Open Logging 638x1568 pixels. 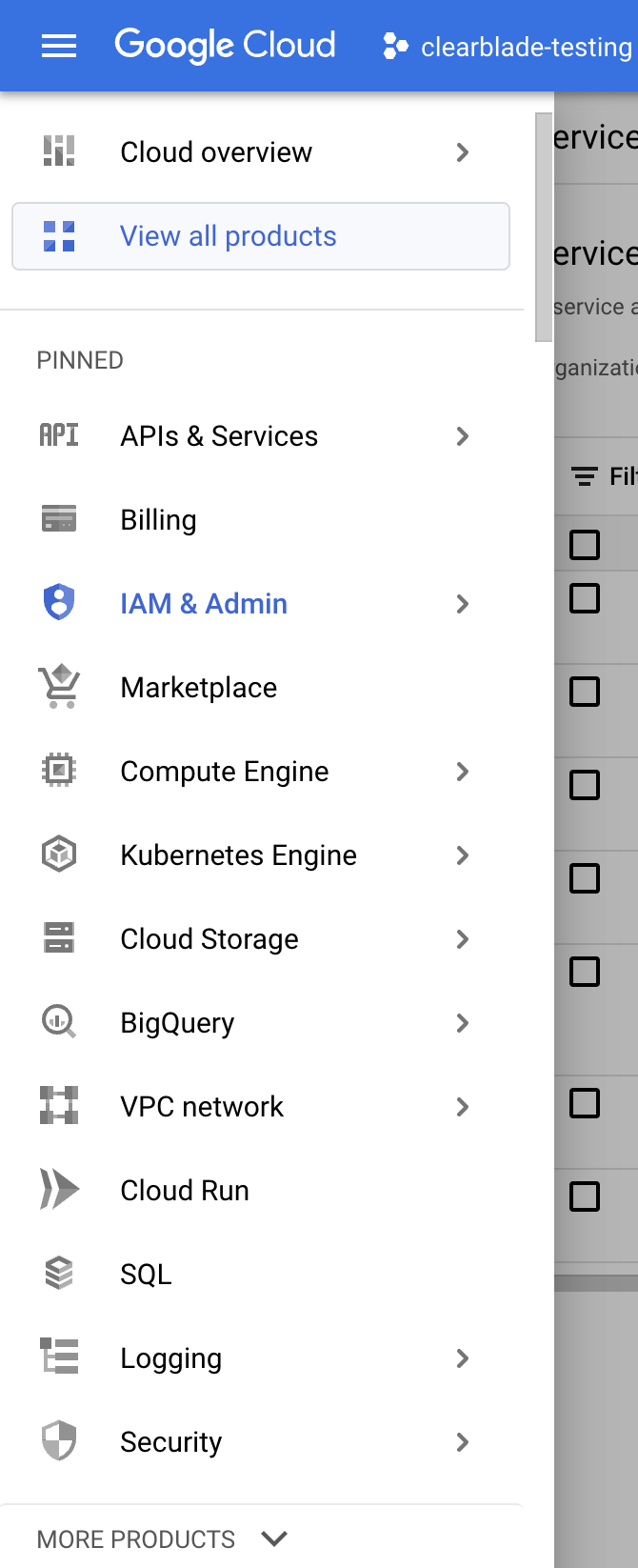[x=171, y=1358]
